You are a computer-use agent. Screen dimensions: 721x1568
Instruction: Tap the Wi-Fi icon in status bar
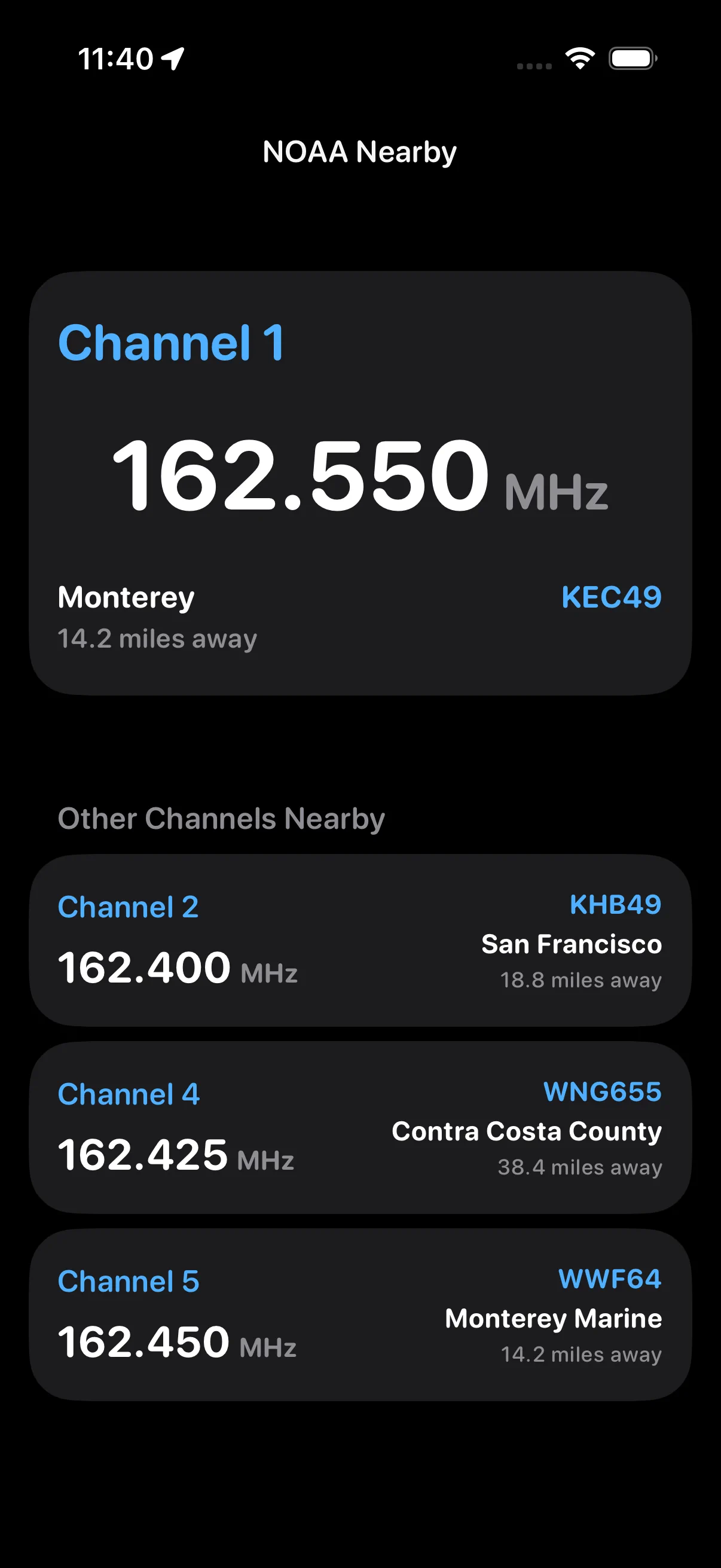tap(578, 58)
